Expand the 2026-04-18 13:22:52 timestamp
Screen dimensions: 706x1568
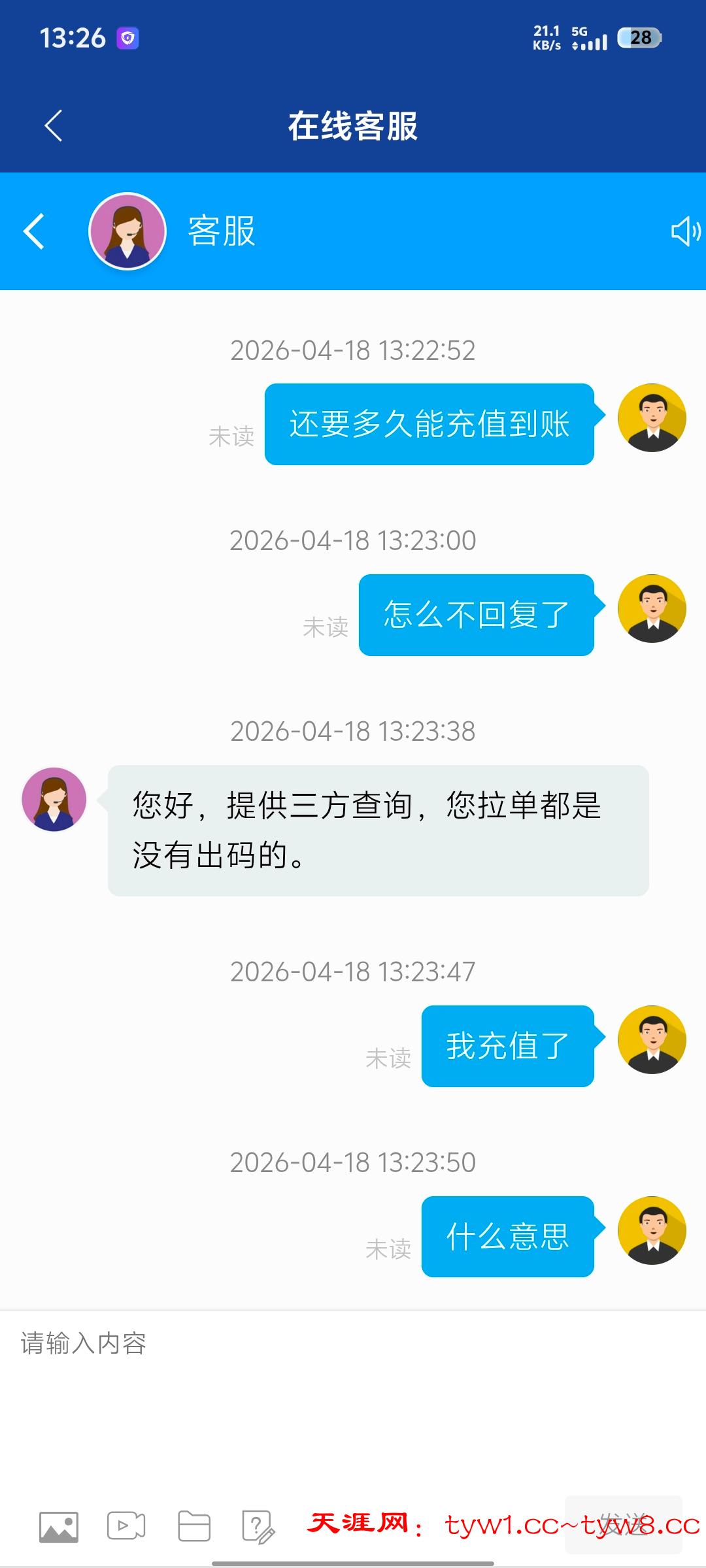tap(353, 351)
